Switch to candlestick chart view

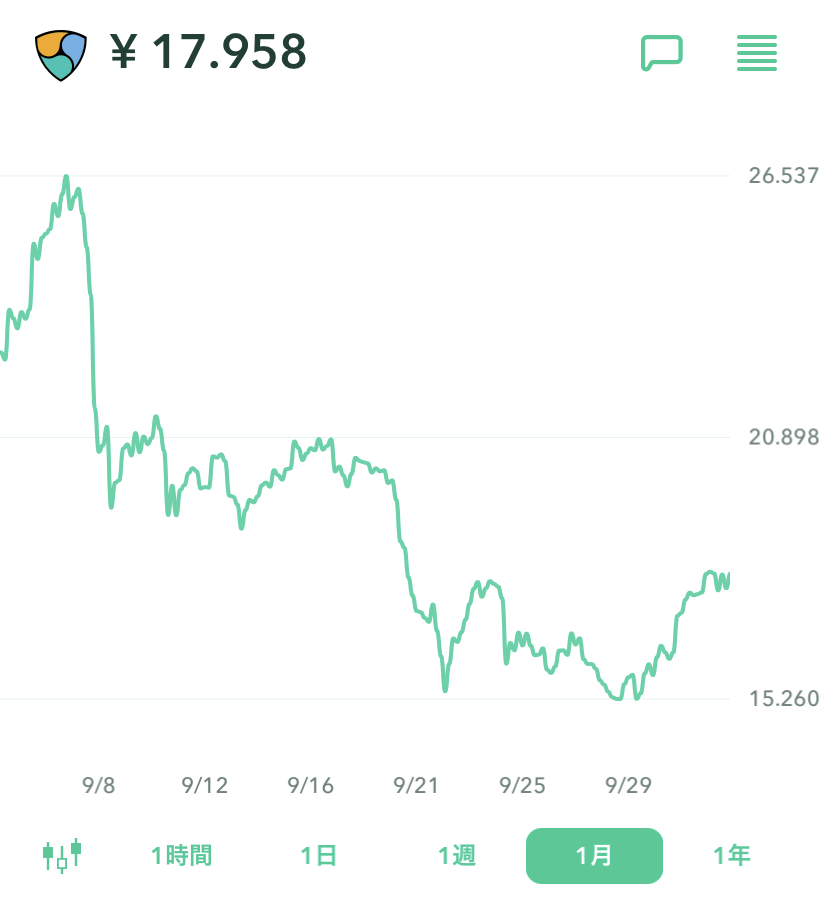point(61,856)
